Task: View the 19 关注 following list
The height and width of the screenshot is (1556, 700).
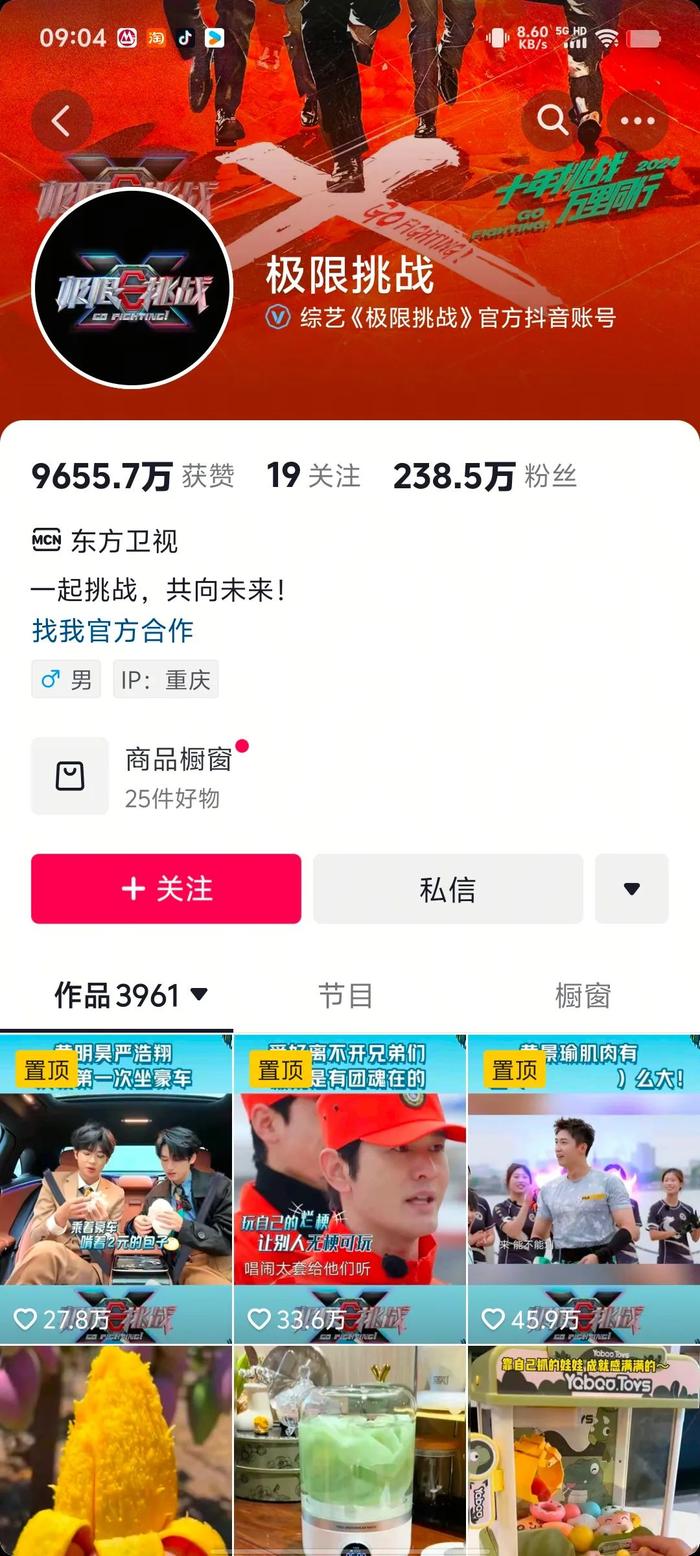Action: pos(313,476)
